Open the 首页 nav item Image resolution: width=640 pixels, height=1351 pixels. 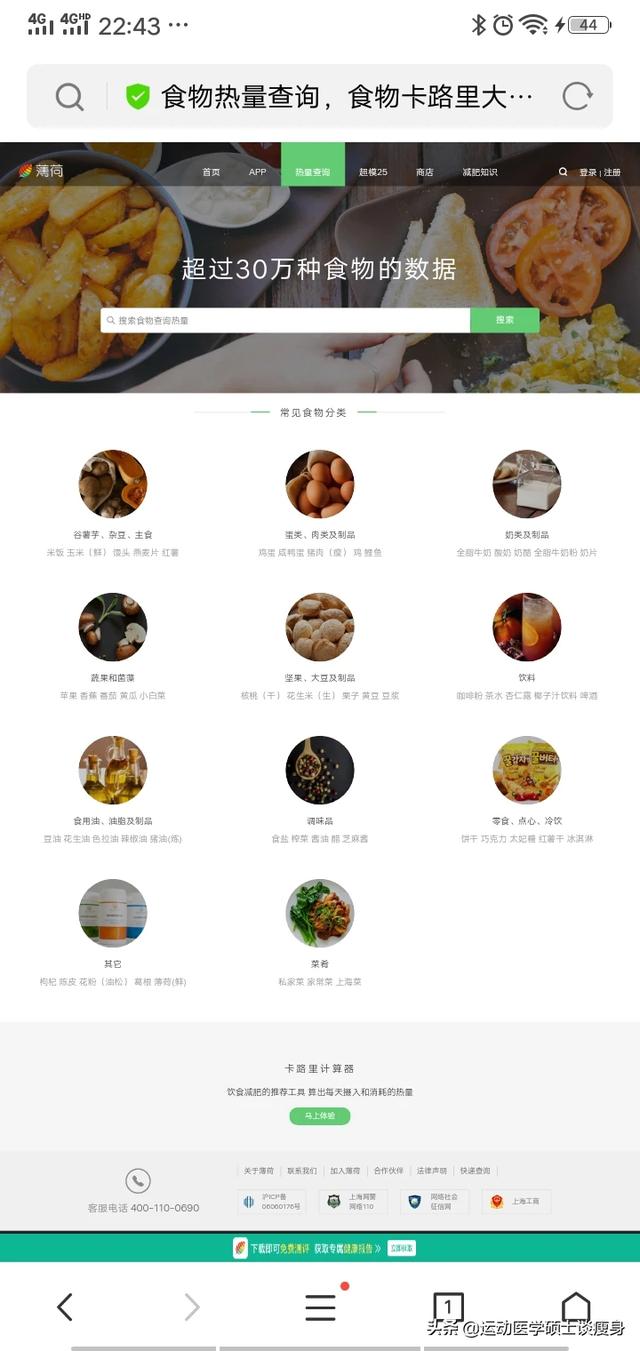pyautogui.click(x=211, y=172)
